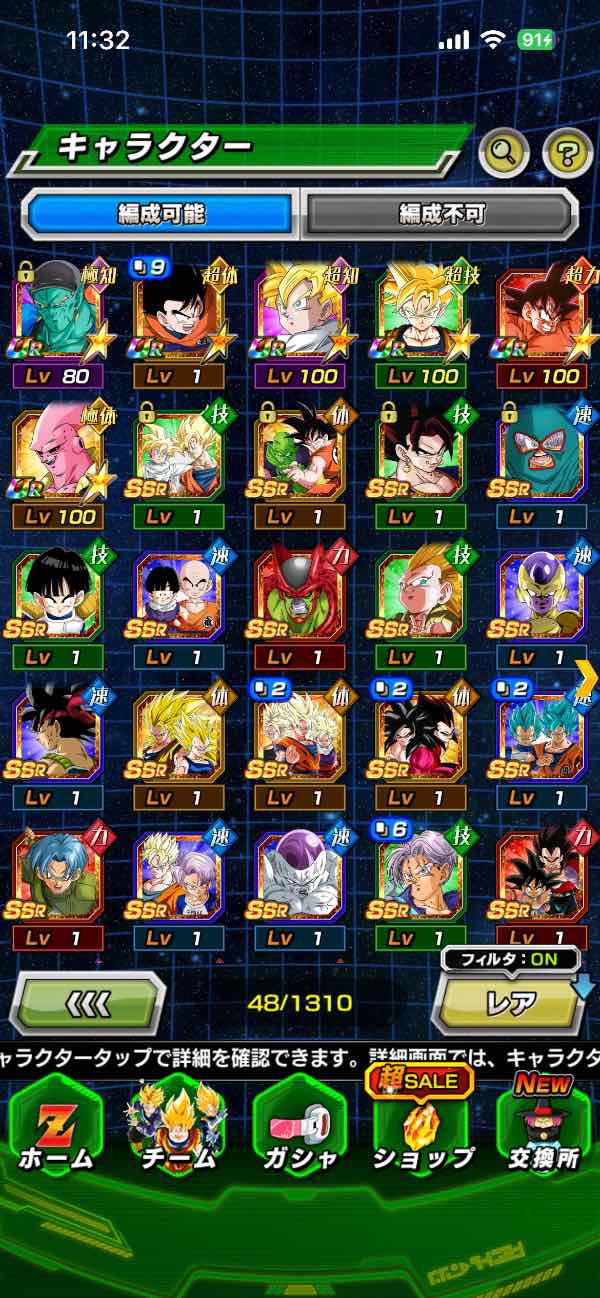This screenshot has height=1298, width=600.
Task: Open the Bardock SSR card
Action: click(x=58, y=740)
